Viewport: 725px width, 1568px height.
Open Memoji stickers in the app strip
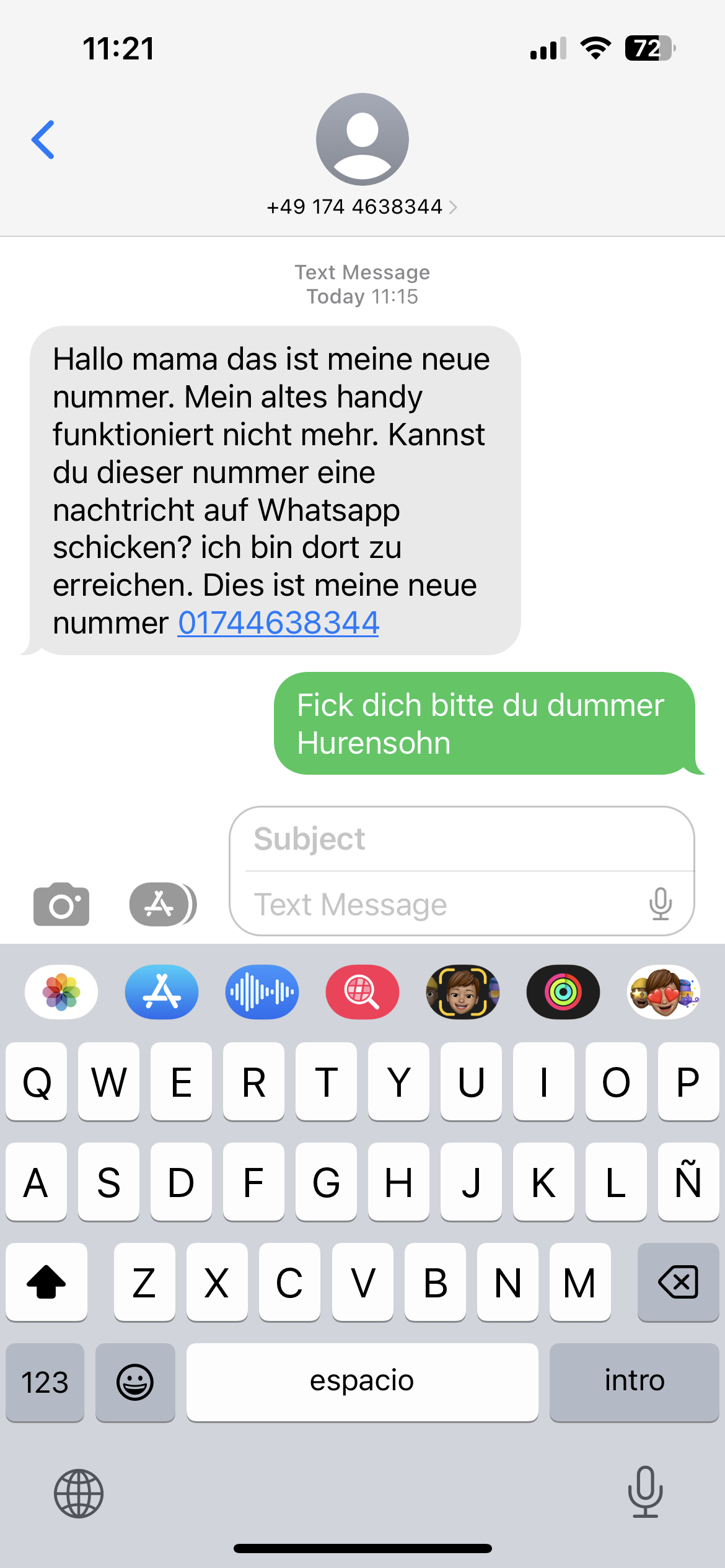tap(664, 992)
